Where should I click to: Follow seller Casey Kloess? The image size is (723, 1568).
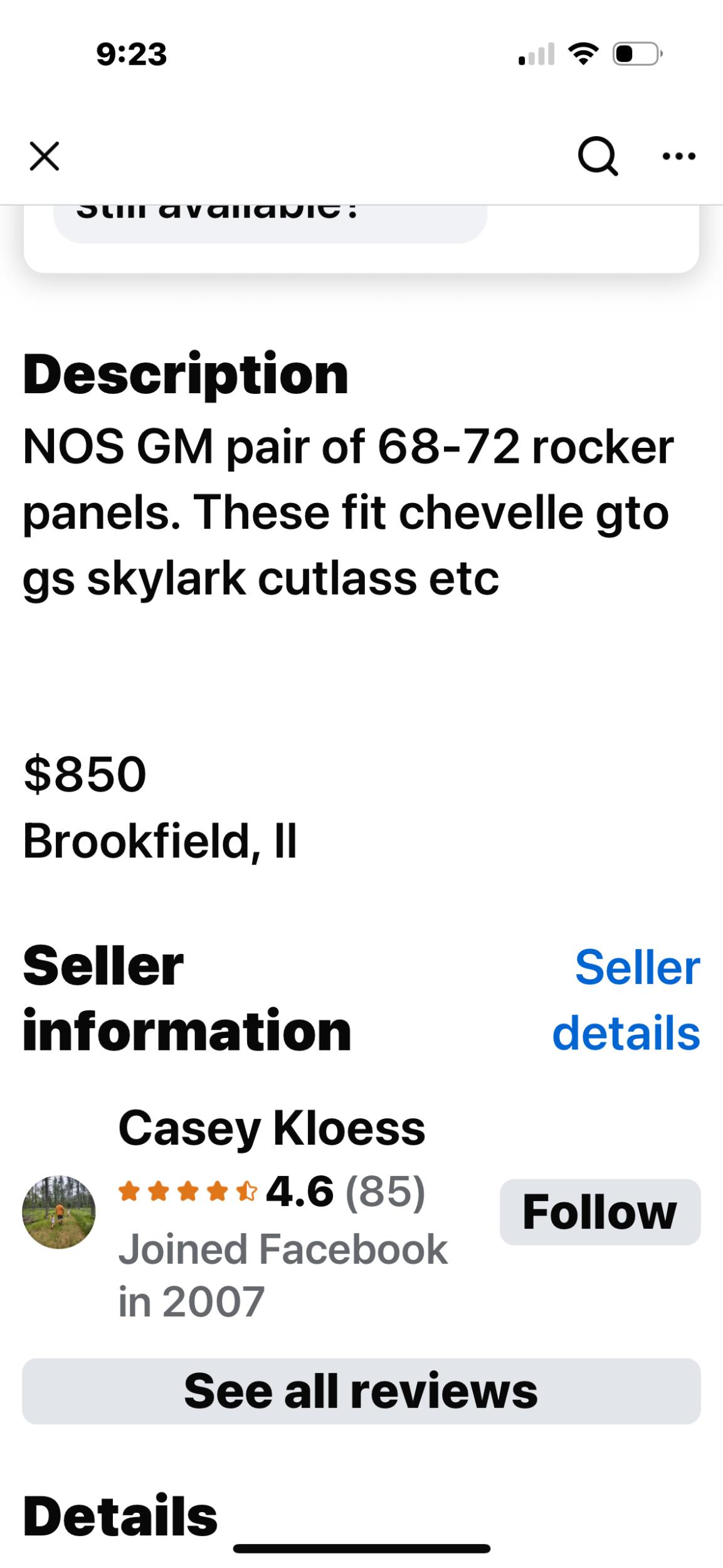pos(599,1212)
